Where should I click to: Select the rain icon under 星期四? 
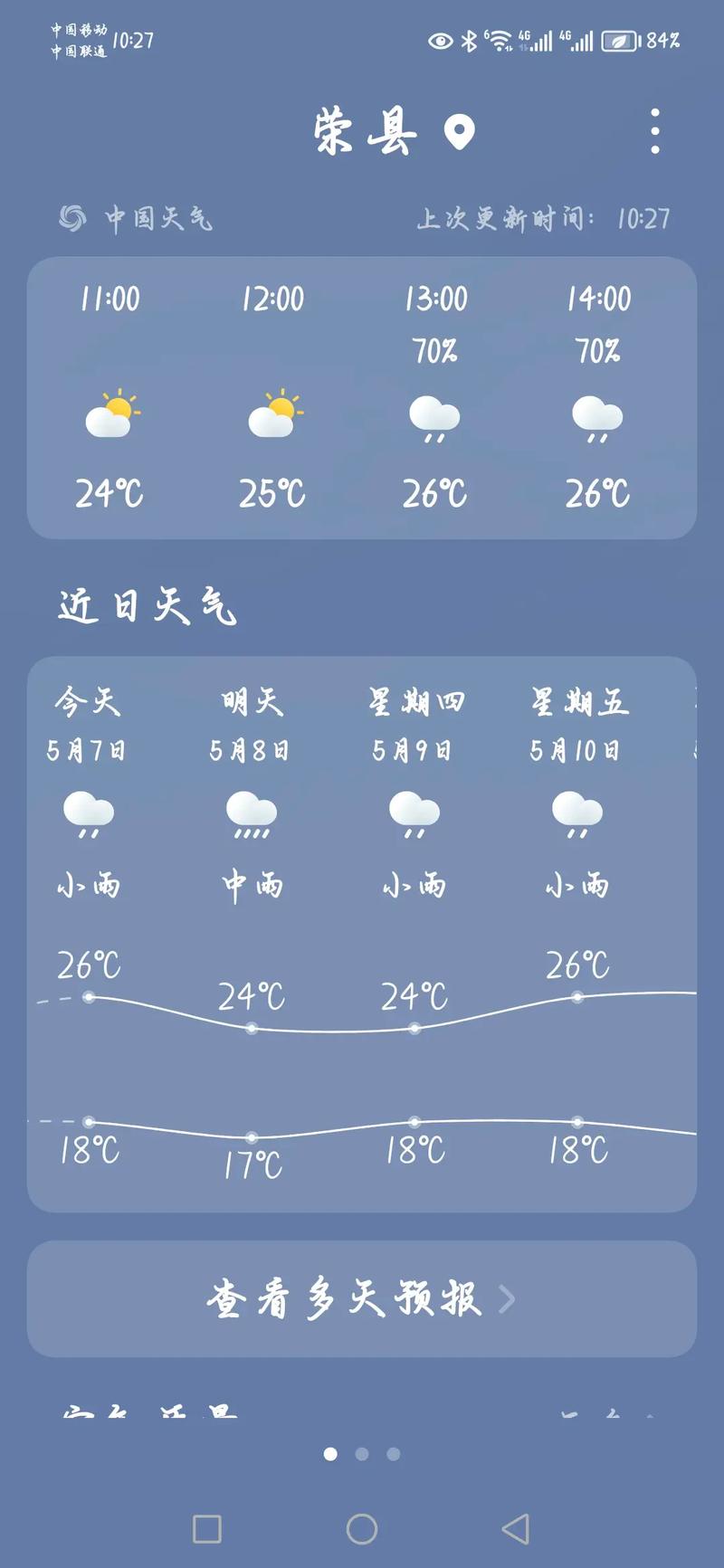[x=414, y=813]
